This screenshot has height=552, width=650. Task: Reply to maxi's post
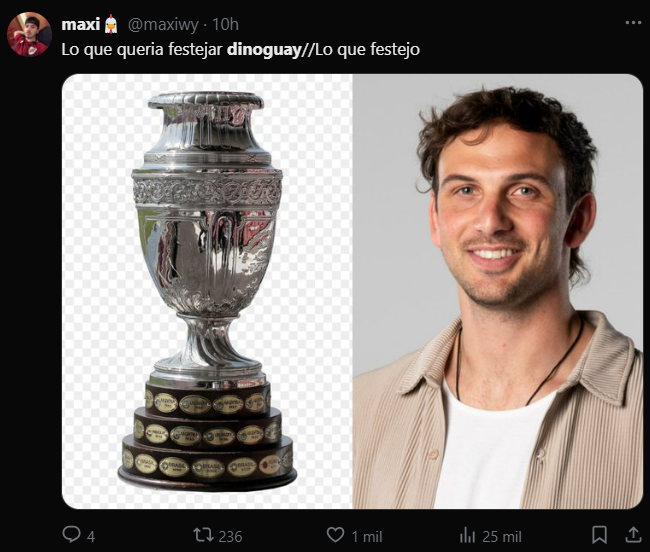(72, 535)
